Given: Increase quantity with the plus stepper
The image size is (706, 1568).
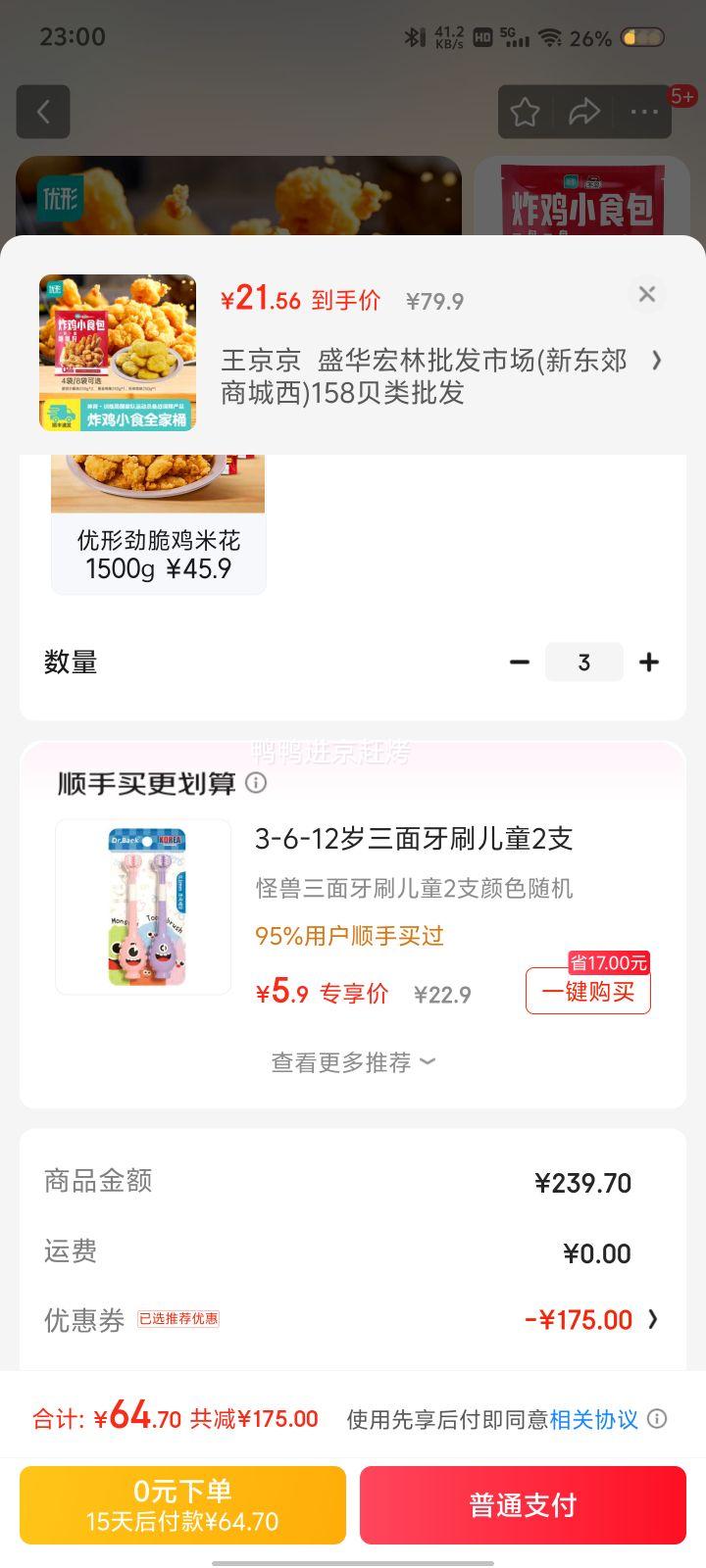Looking at the screenshot, I should [x=649, y=662].
